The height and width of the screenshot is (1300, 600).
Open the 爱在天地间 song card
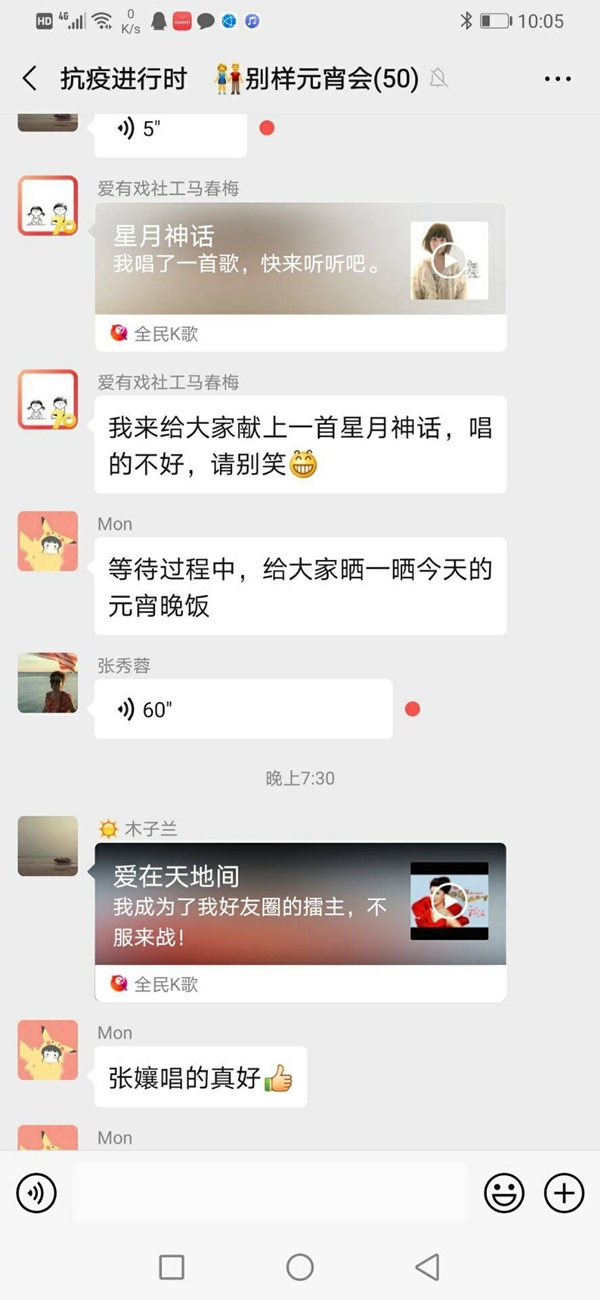[300, 906]
